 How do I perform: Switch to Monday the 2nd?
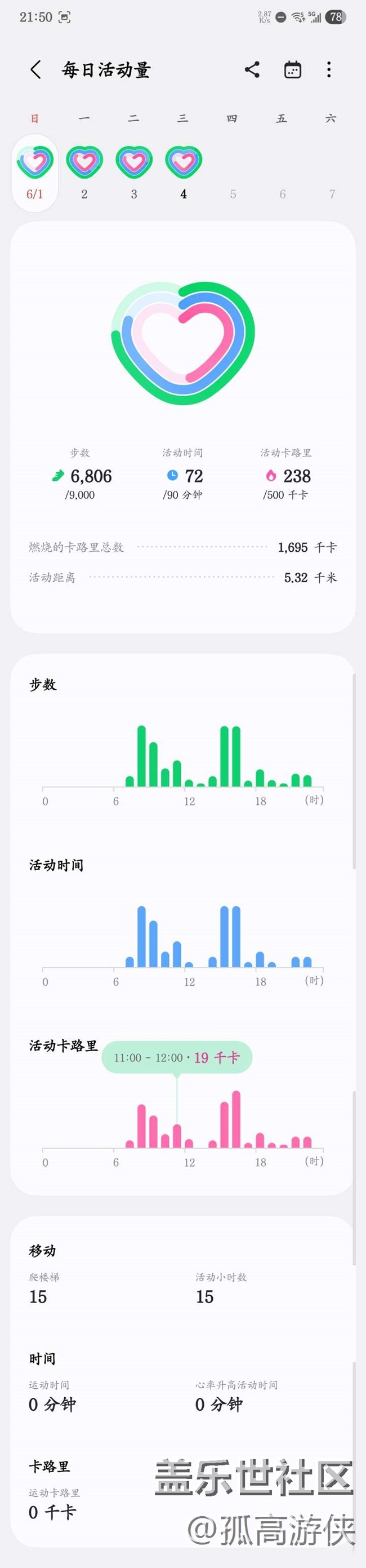84,162
